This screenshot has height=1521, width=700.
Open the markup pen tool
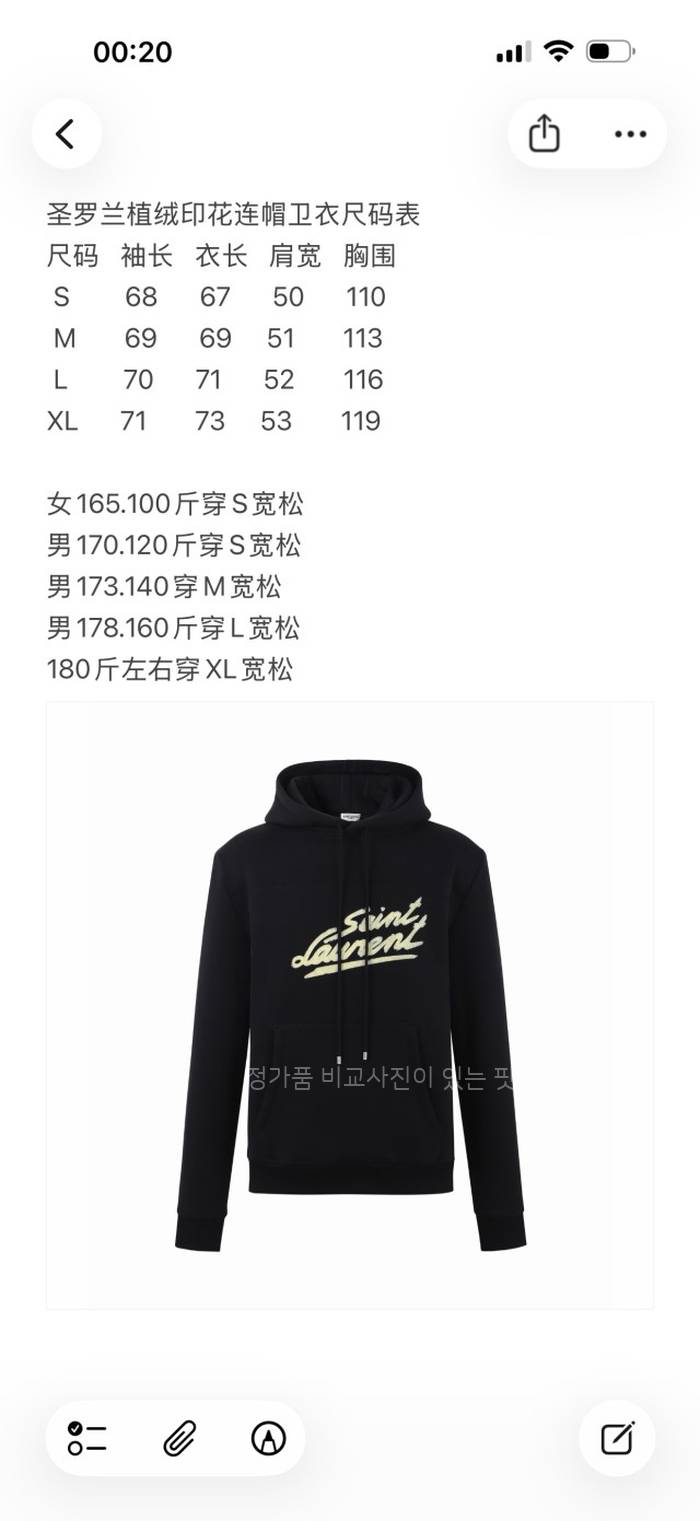point(268,1438)
